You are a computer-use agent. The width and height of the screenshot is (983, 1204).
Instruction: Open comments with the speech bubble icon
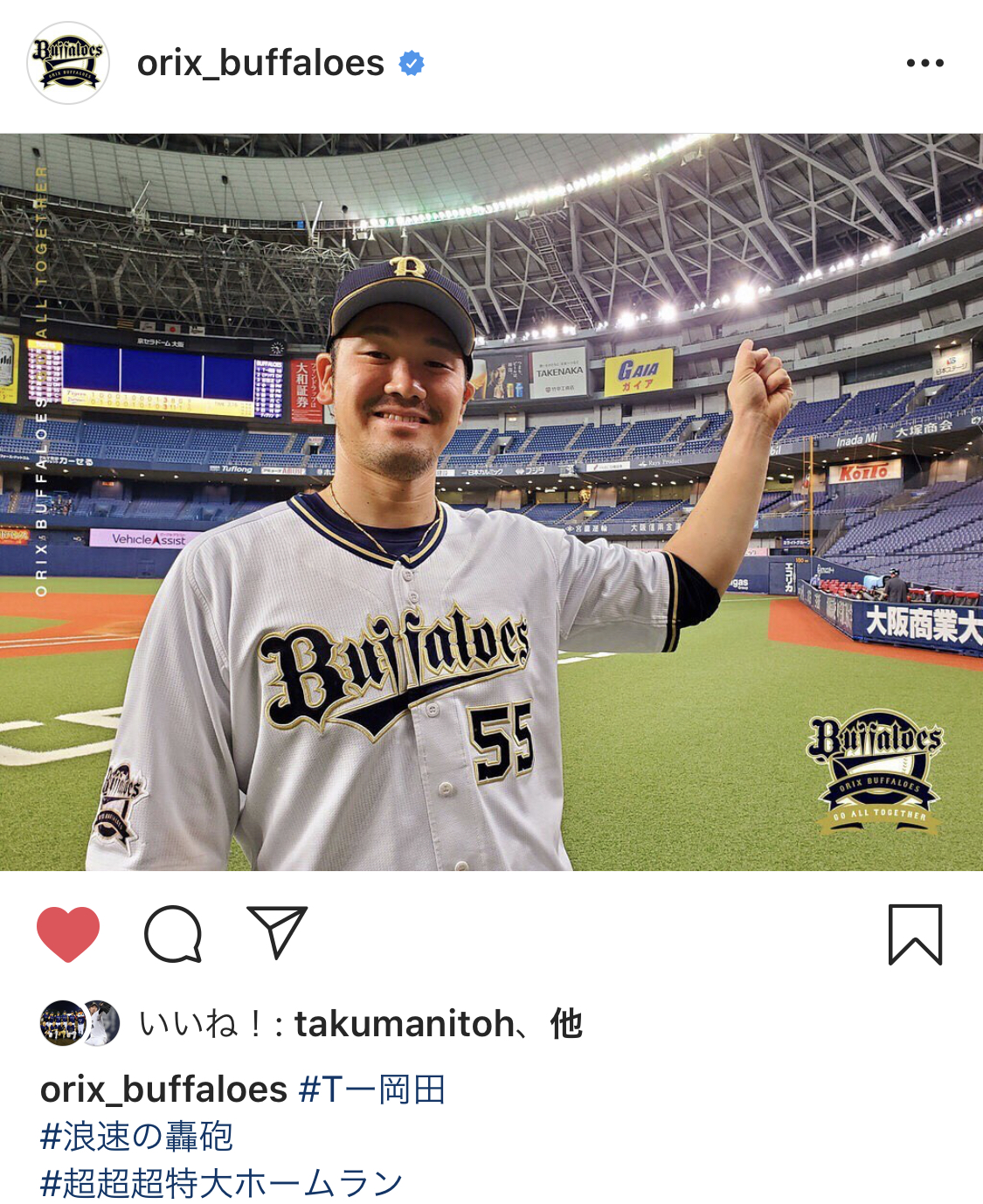coord(173,934)
